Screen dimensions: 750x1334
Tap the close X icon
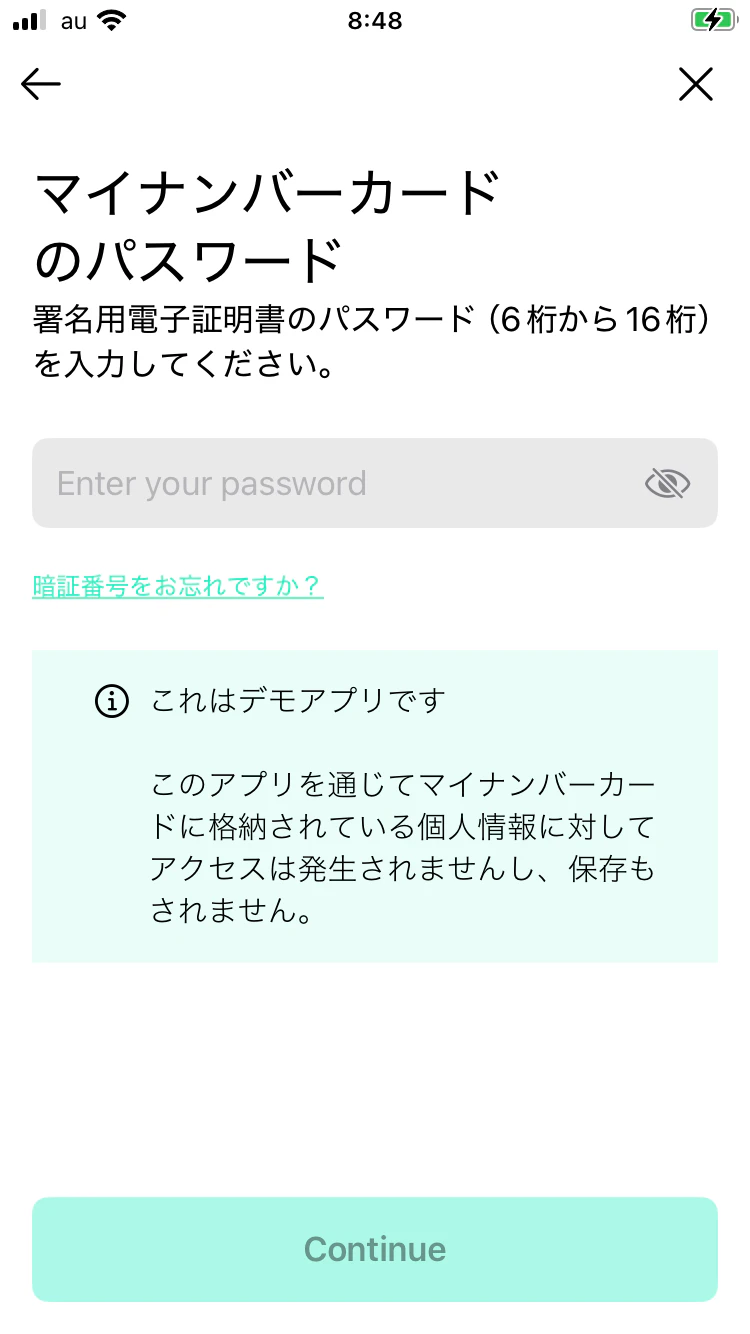click(x=695, y=84)
